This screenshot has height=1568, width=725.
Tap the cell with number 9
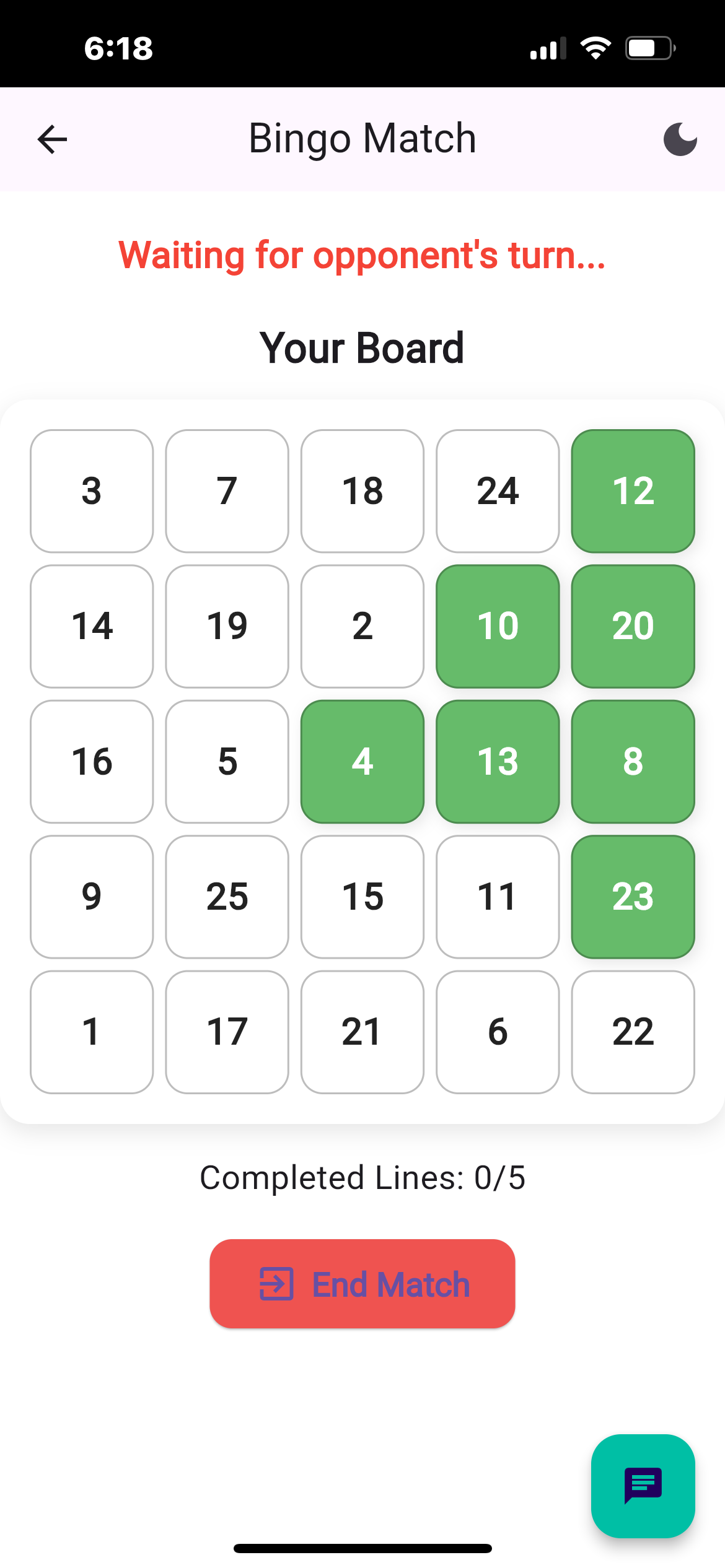92,897
